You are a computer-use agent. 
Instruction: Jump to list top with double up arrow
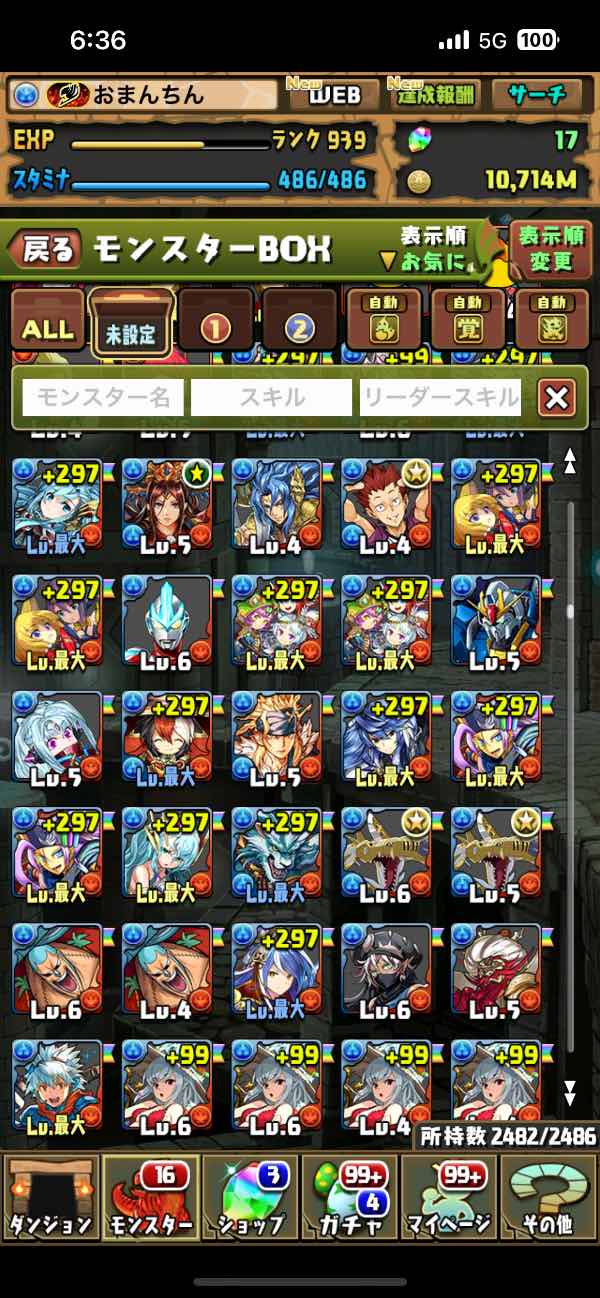coord(570,461)
